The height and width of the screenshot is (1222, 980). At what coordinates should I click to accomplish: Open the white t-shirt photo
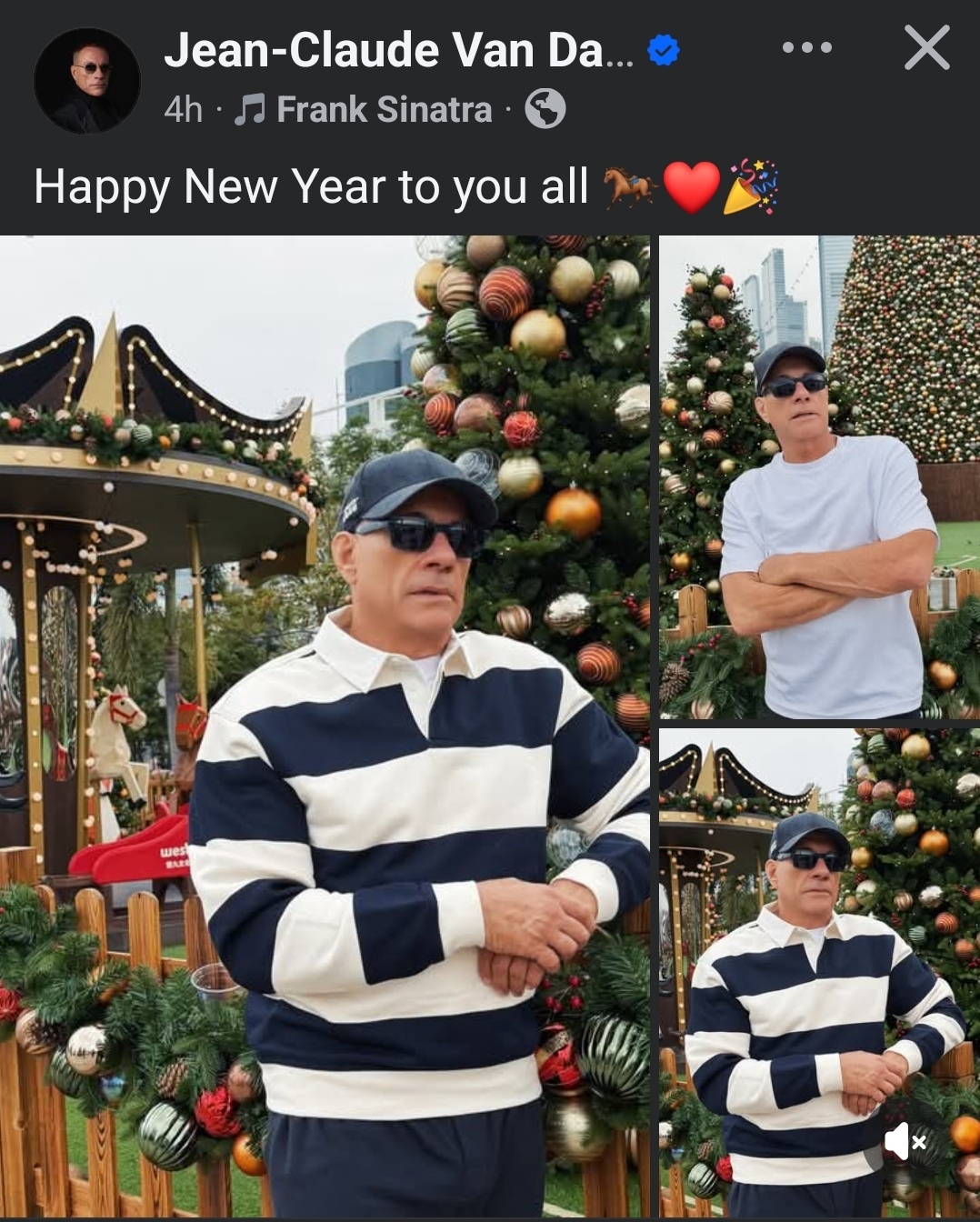coord(819,477)
